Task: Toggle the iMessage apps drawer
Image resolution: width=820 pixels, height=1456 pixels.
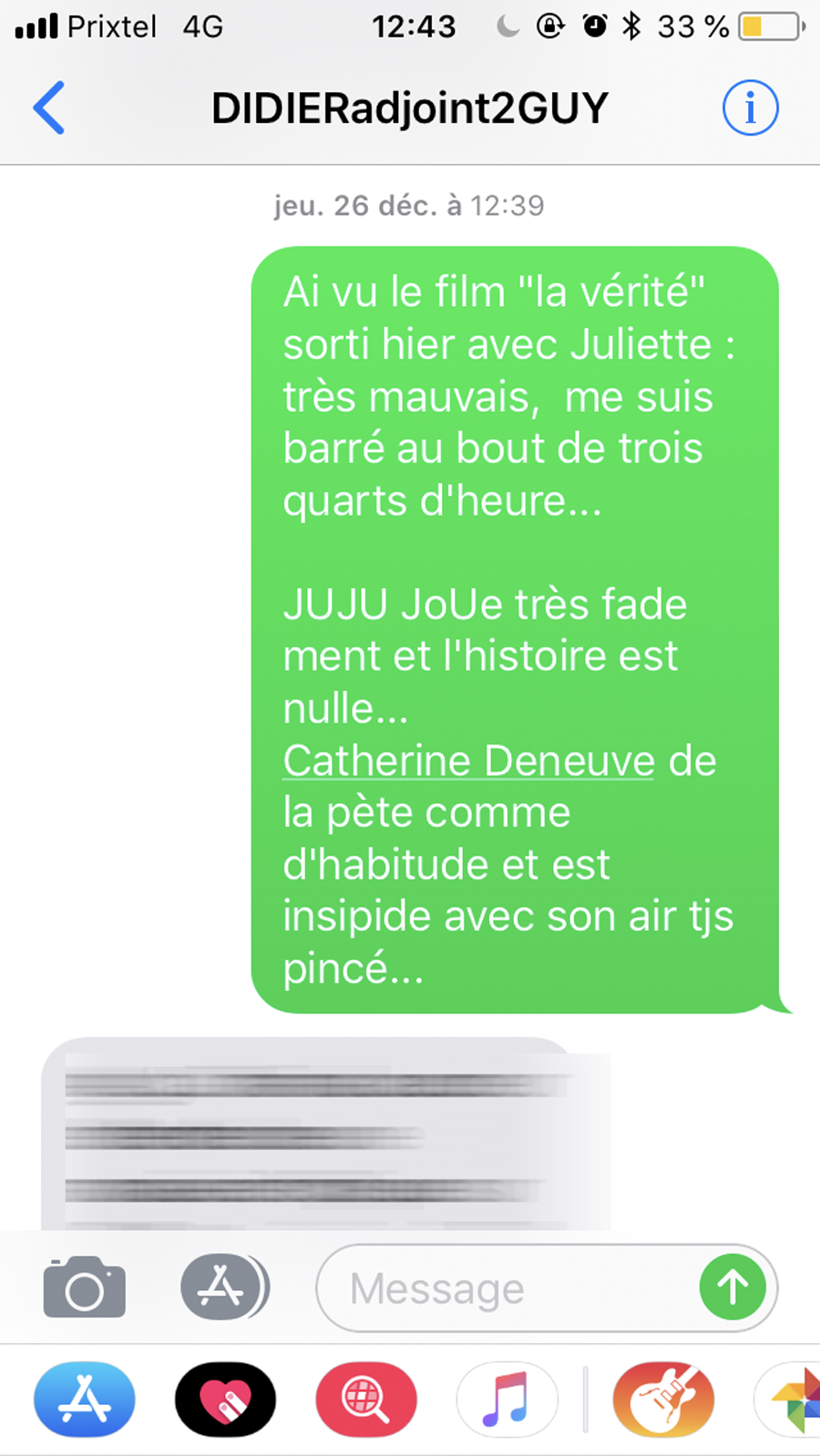Action: pos(223,1287)
